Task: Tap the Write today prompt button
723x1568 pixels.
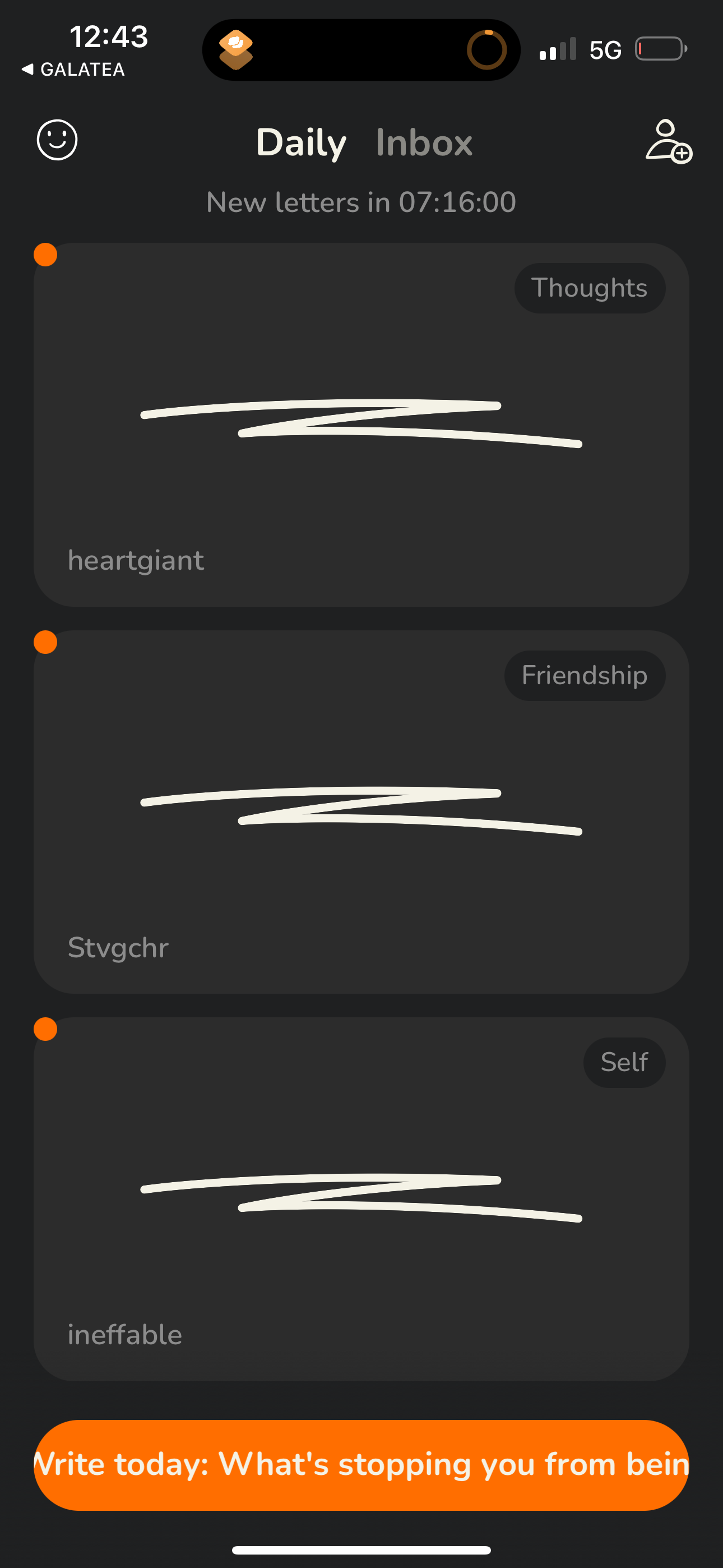Action: coord(361,1464)
